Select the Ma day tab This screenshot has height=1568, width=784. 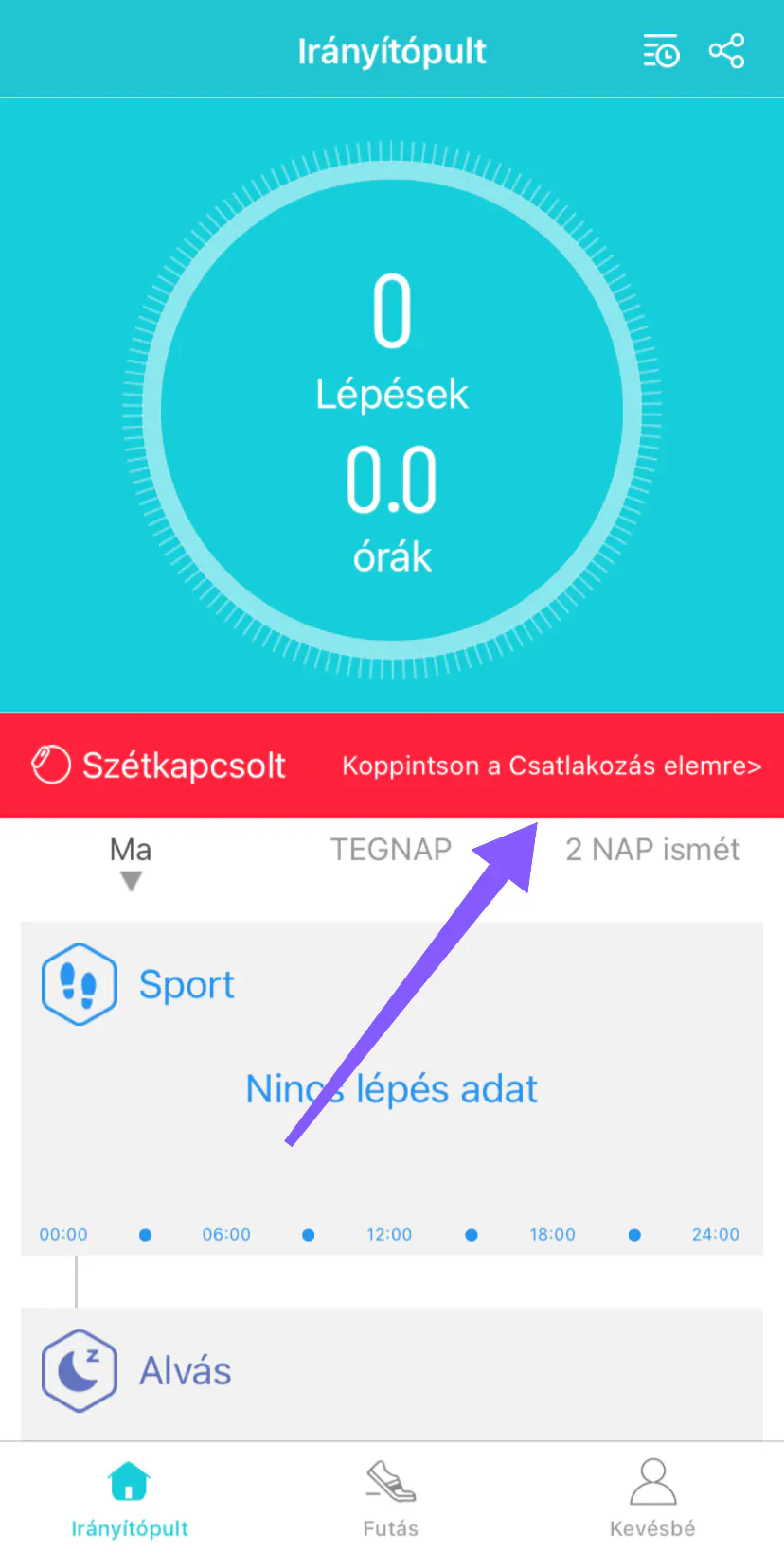click(131, 851)
